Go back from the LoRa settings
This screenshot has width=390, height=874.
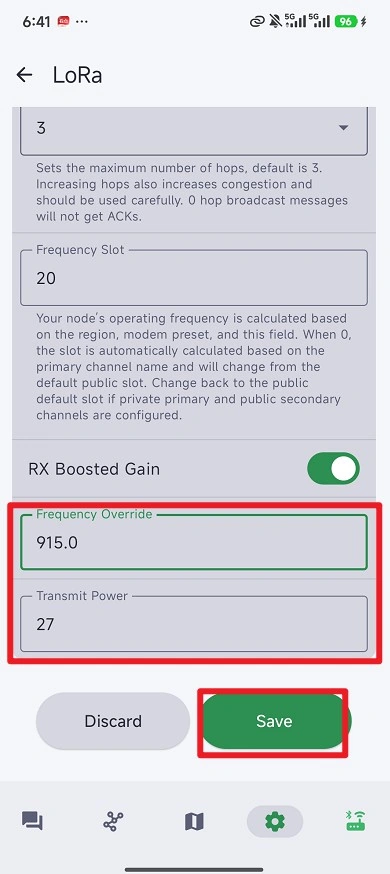[x=25, y=75]
